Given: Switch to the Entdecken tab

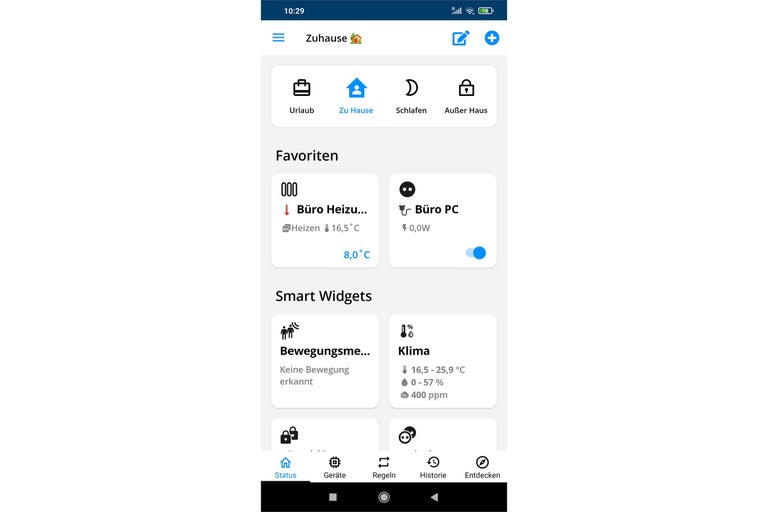Looking at the screenshot, I should 482,467.
